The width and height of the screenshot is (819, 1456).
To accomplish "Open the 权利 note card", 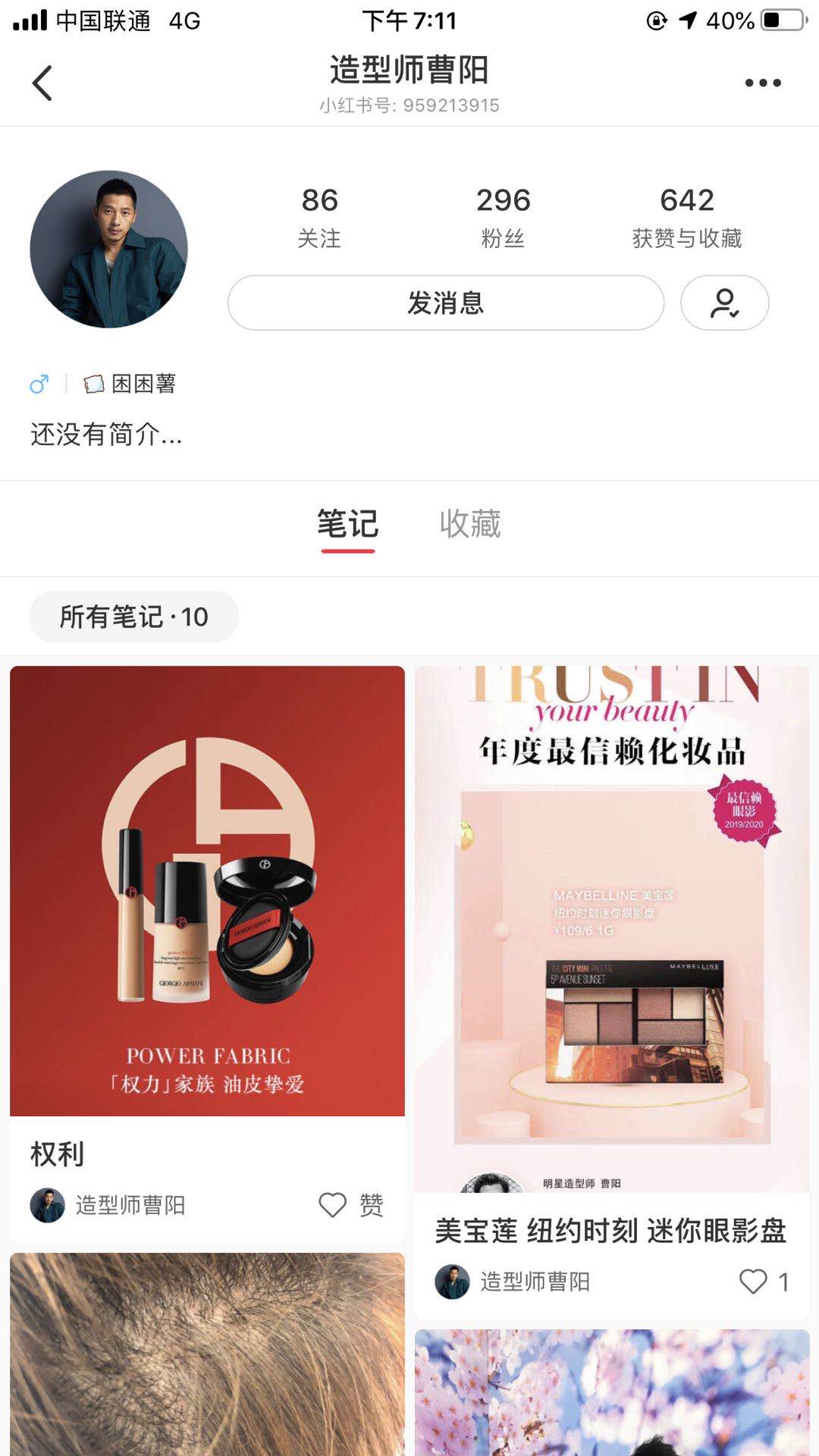I will 207,891.
